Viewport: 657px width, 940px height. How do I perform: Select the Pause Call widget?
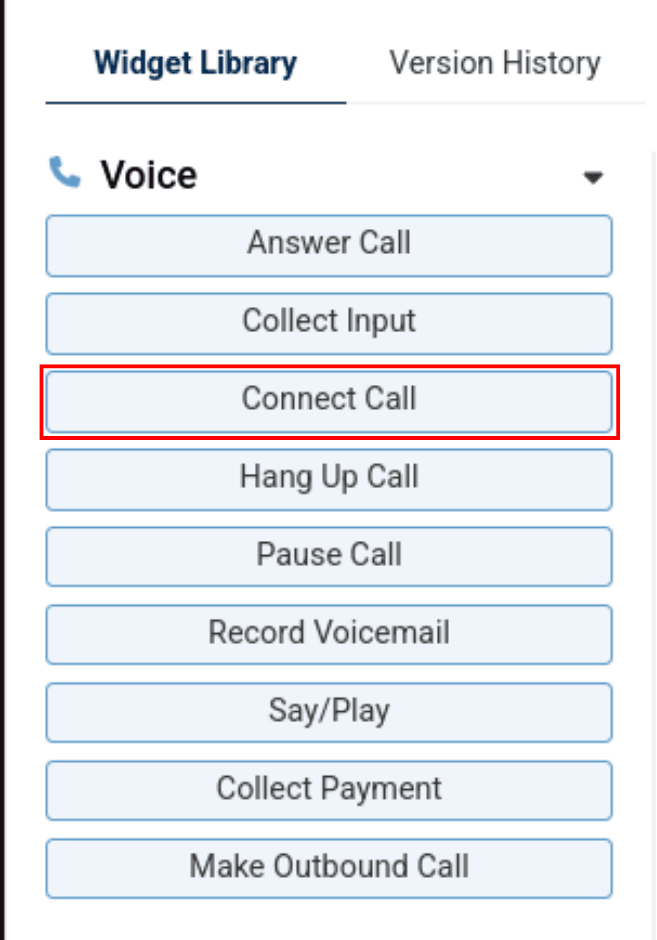click(329, 556)
